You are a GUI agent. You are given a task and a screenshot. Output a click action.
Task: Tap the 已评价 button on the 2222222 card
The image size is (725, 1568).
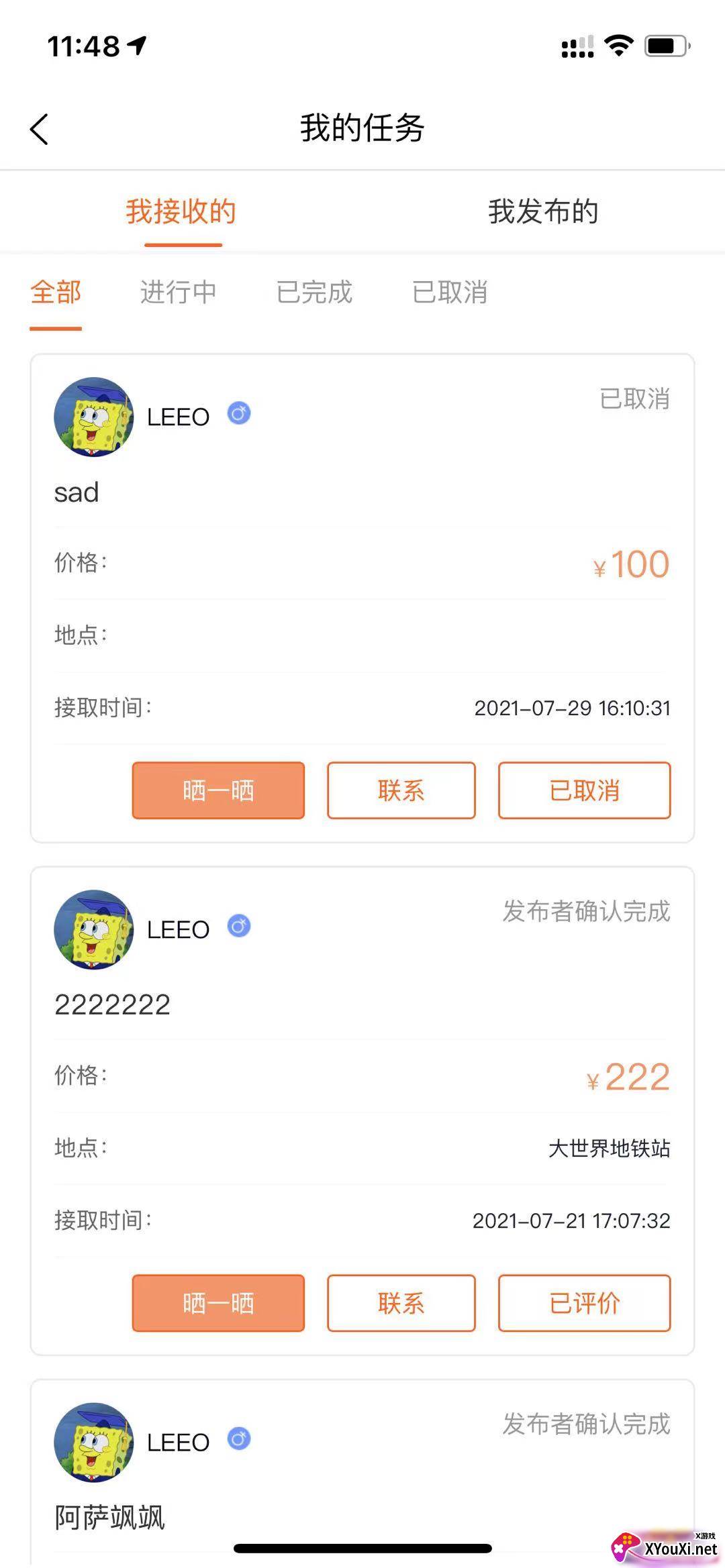pos(583,1302)
